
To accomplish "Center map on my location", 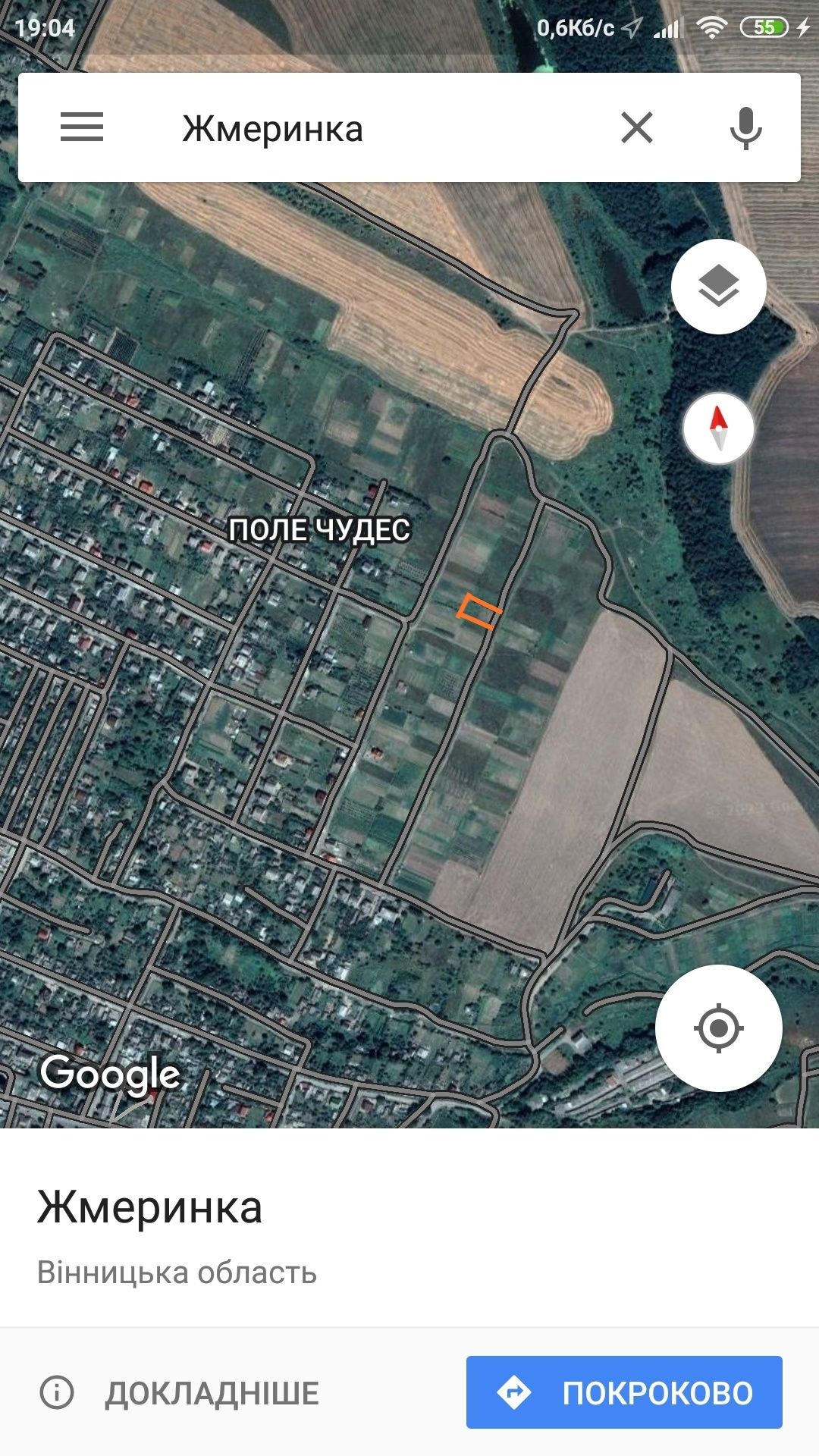I will (718, 1028).
